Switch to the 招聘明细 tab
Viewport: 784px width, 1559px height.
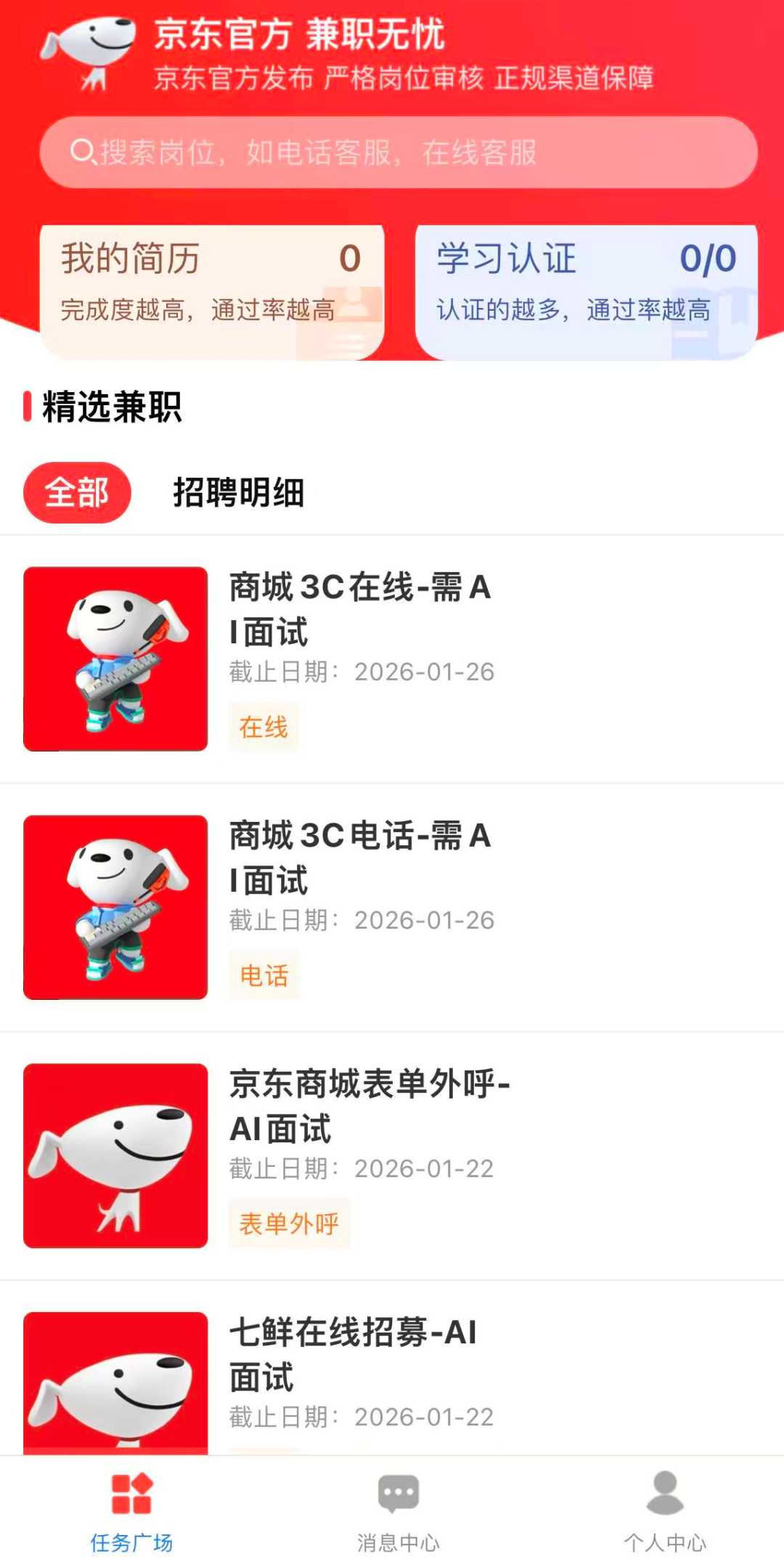coord(239,492)
